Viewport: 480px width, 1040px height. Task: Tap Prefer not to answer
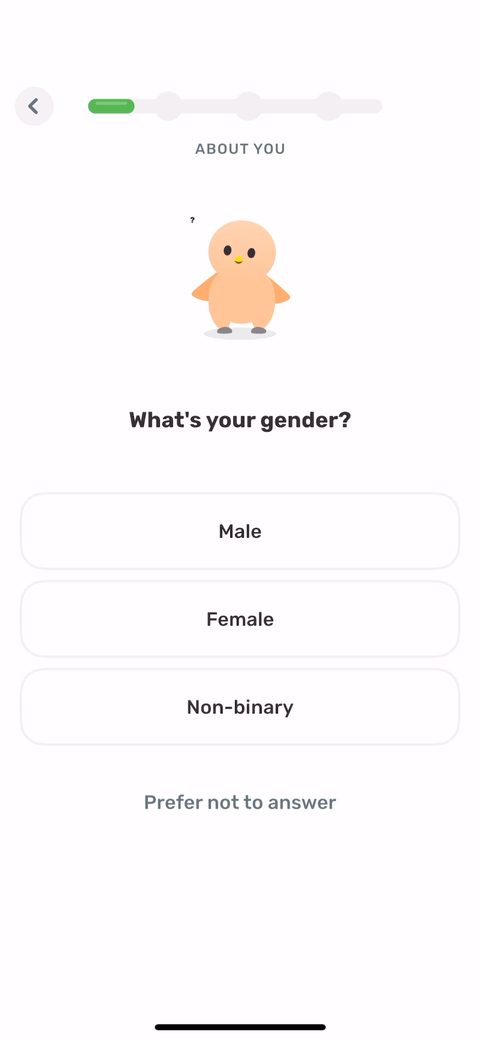[240, 802]
